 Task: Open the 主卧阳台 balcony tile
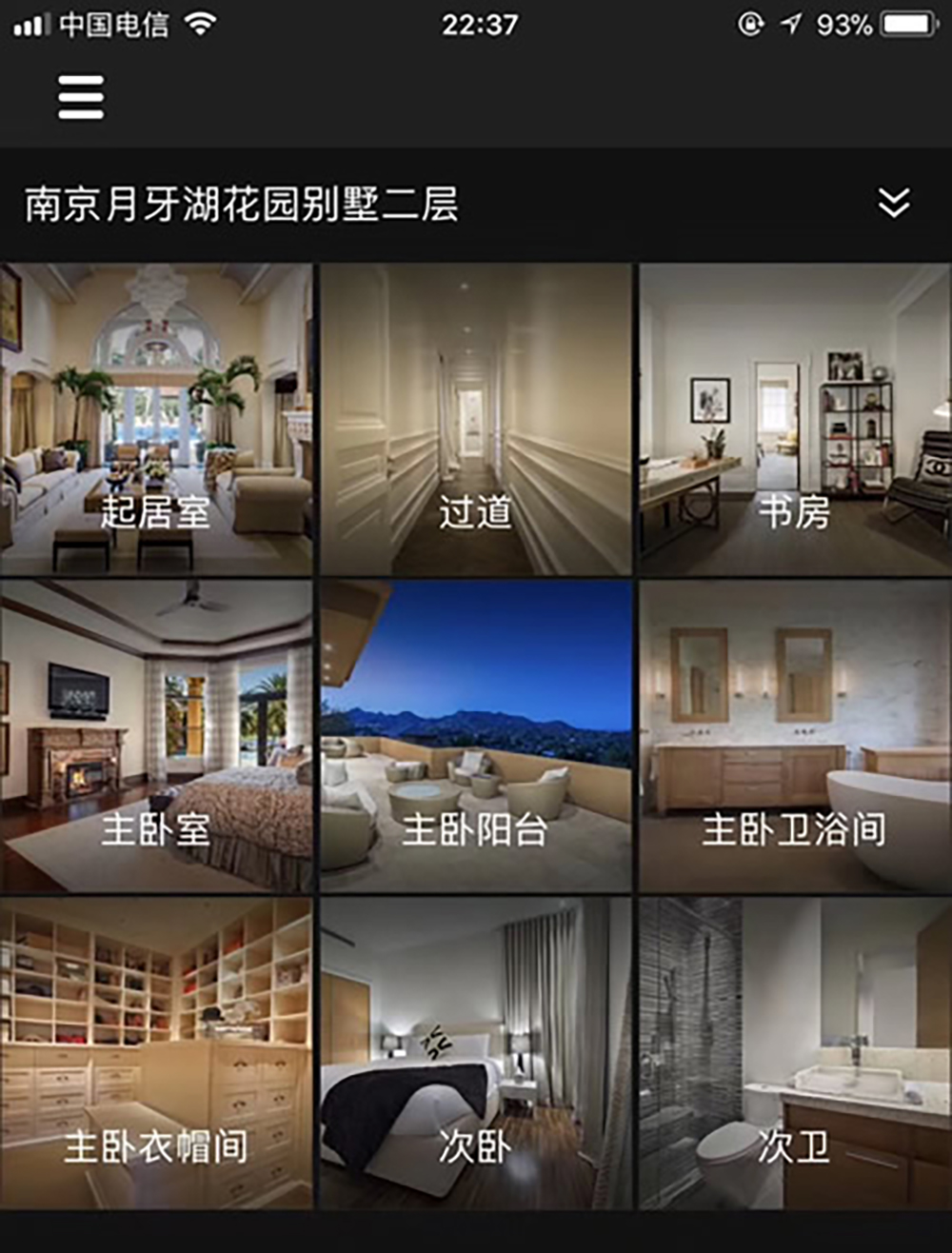(x=475, y=737)
